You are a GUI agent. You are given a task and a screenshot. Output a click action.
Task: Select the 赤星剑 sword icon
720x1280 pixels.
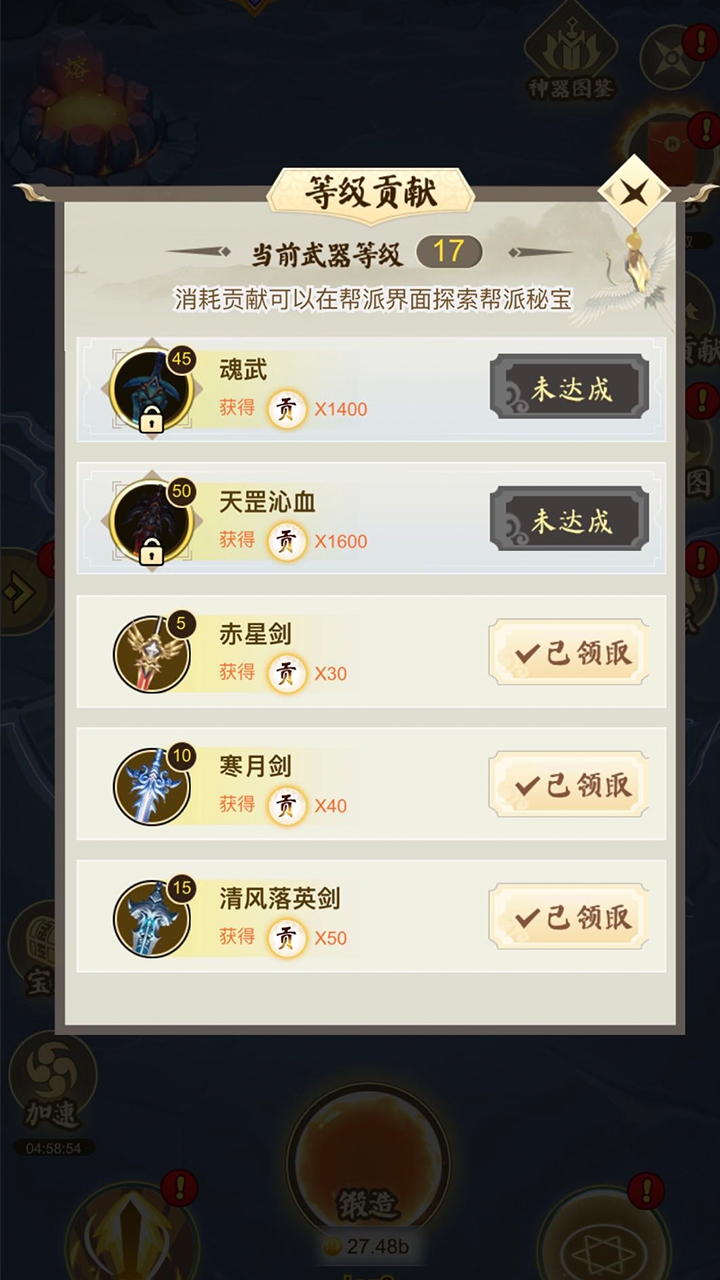152,652
